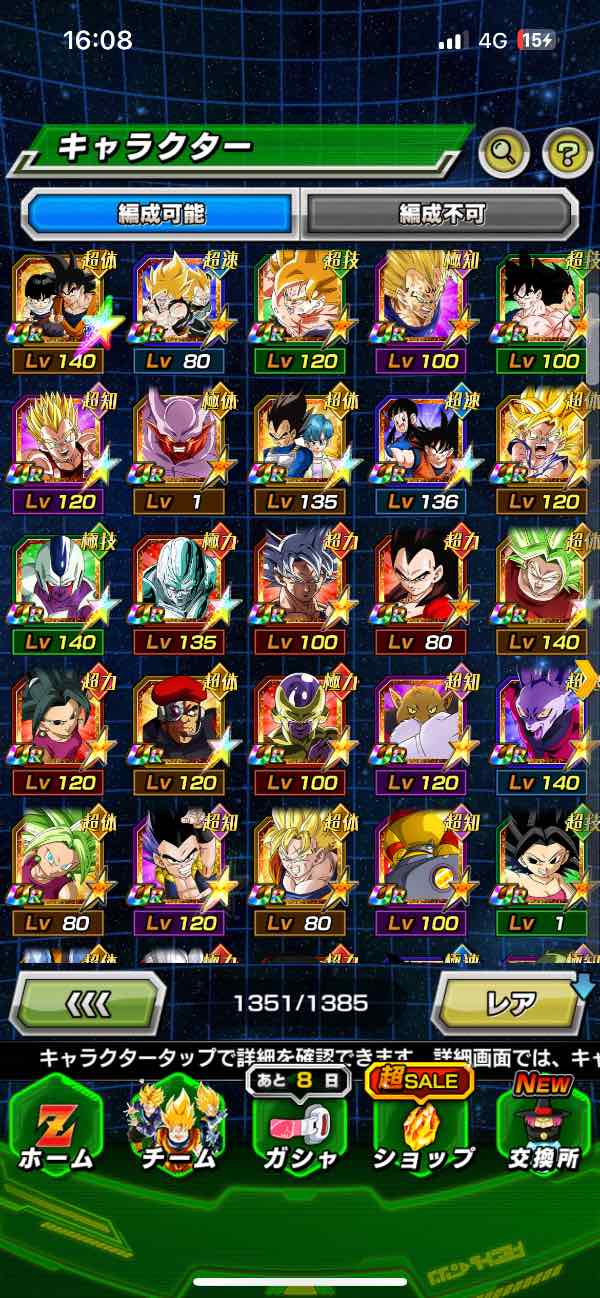600x1298 pixels.
Task: Open the ガシャ summon menu
Action: pyautogui.click(x=299, y=1127)
